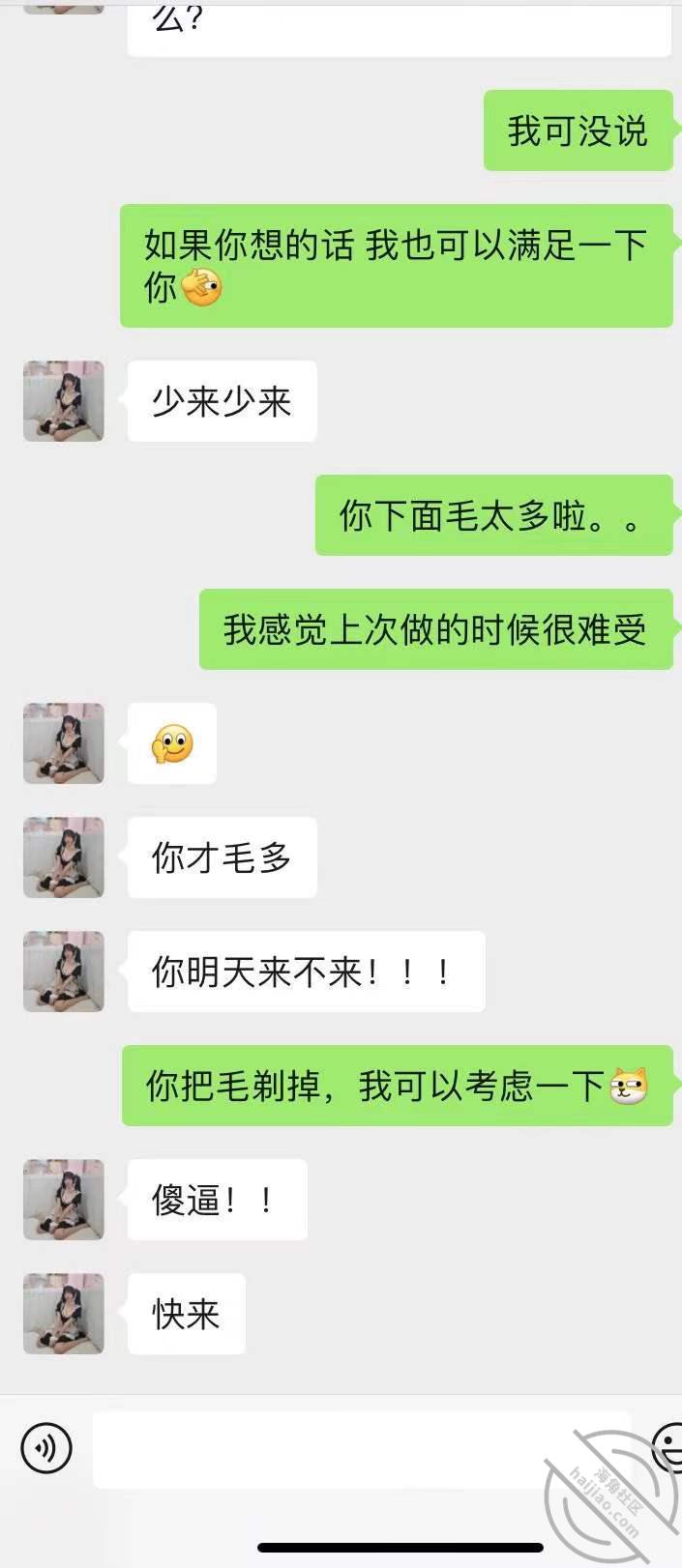Open the emoji picker
This screenshot has width=682, height=1568.
pos(669,1448)
